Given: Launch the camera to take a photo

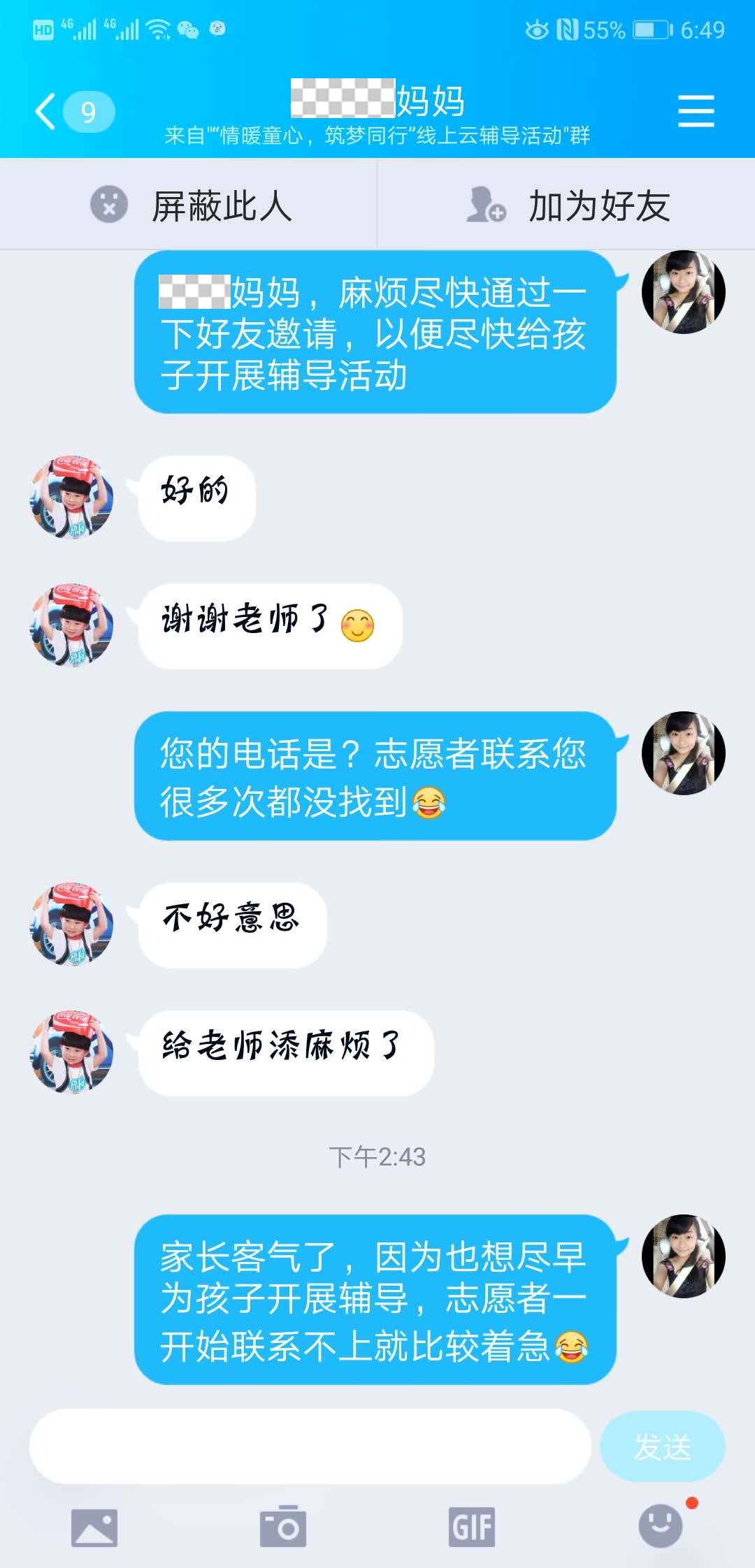Looking at the screenshot, I should (x=283, y=1527).
